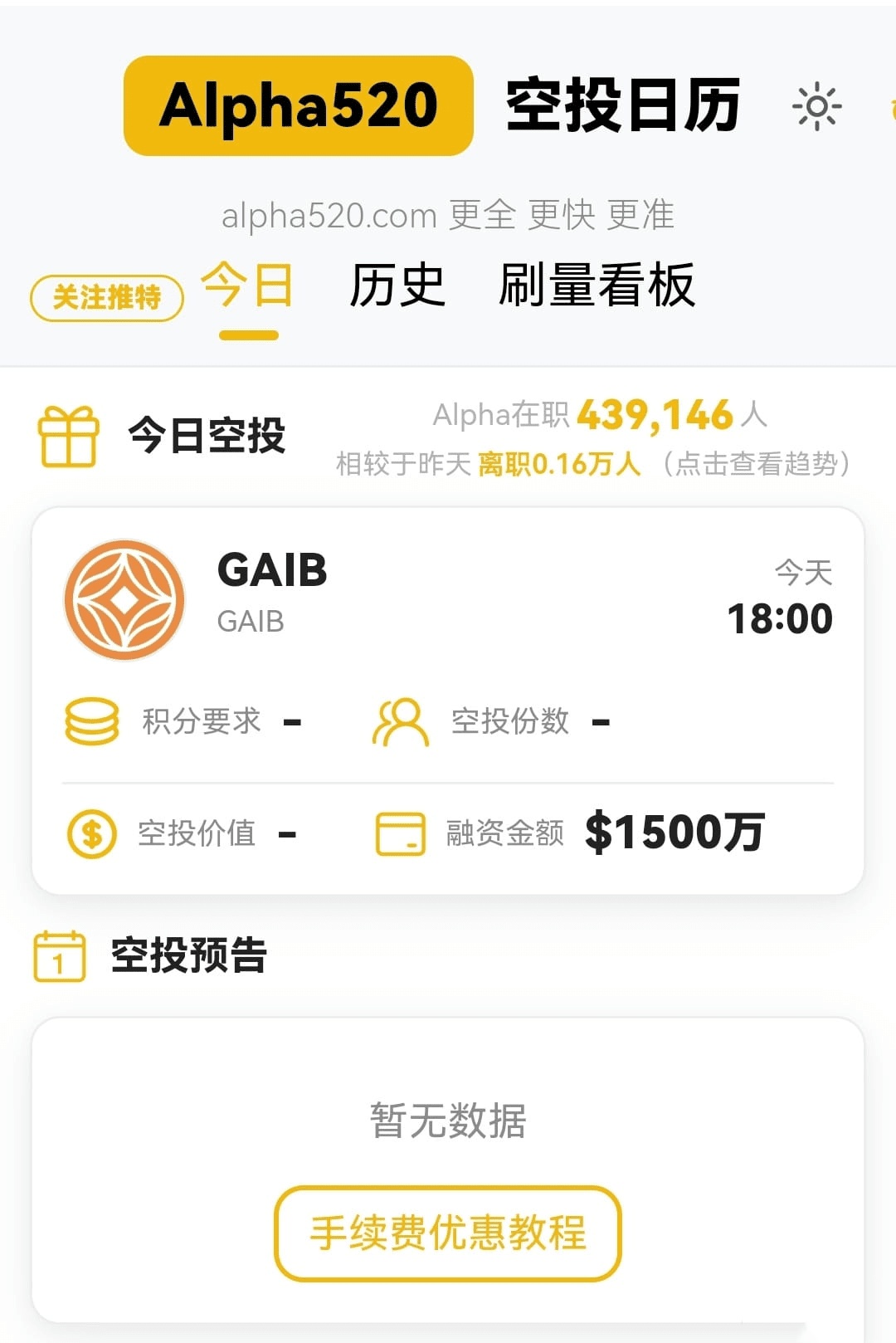Toggle the light theme sun icon

816,106
